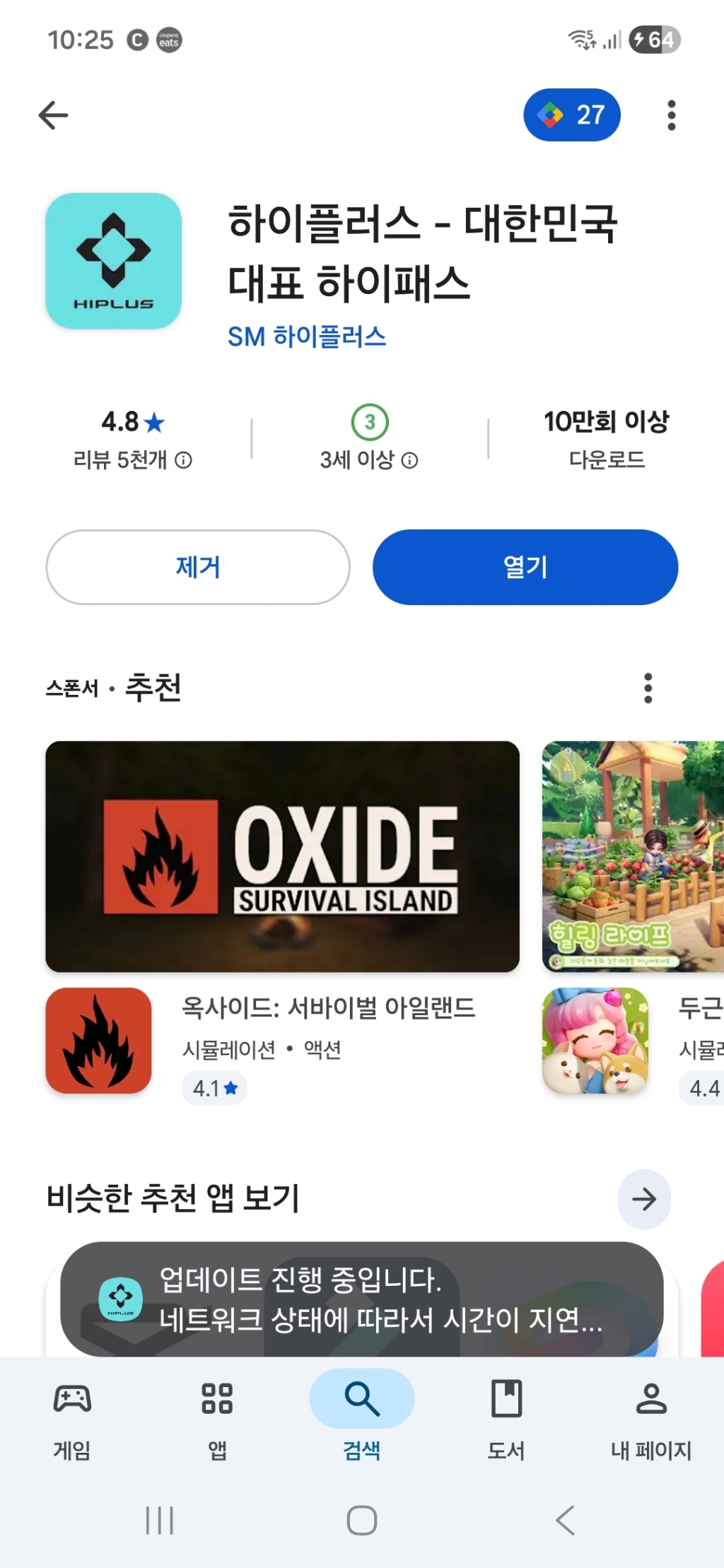Tap the 두근 game app icon
Viewport: 724px width, 1568px height.
click(x=596, y=1041)
